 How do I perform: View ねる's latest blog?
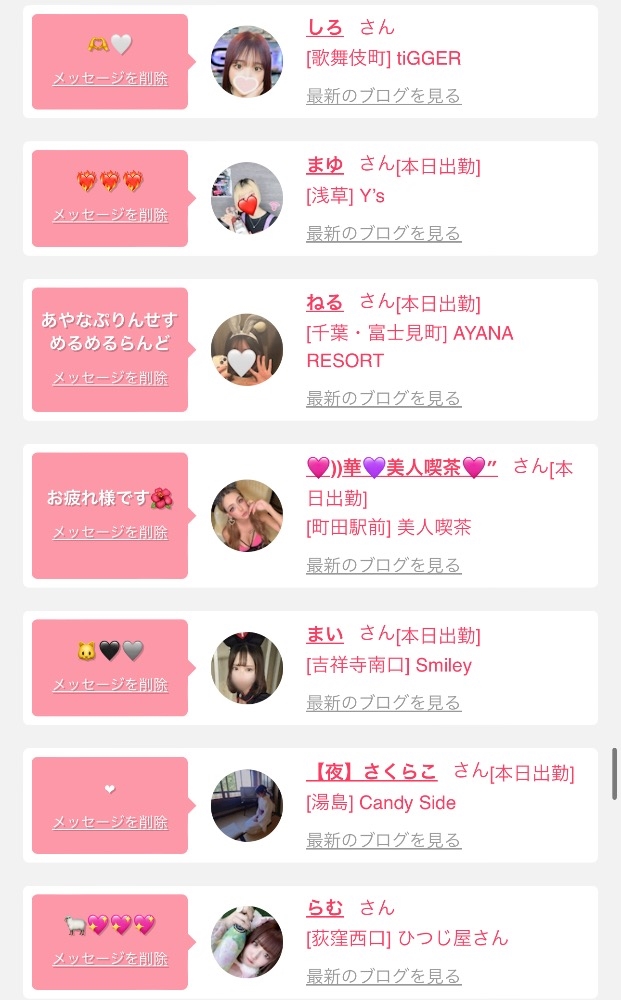click(x=383, y=398)
